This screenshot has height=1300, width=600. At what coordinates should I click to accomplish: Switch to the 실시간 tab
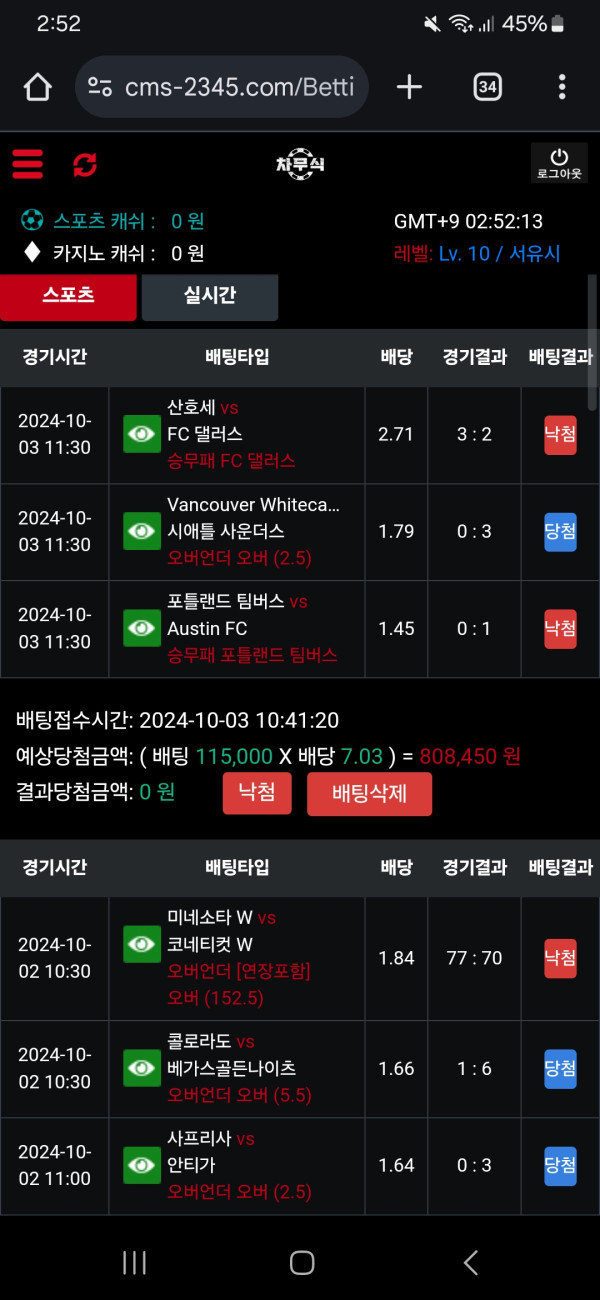[x=209, y=296]
